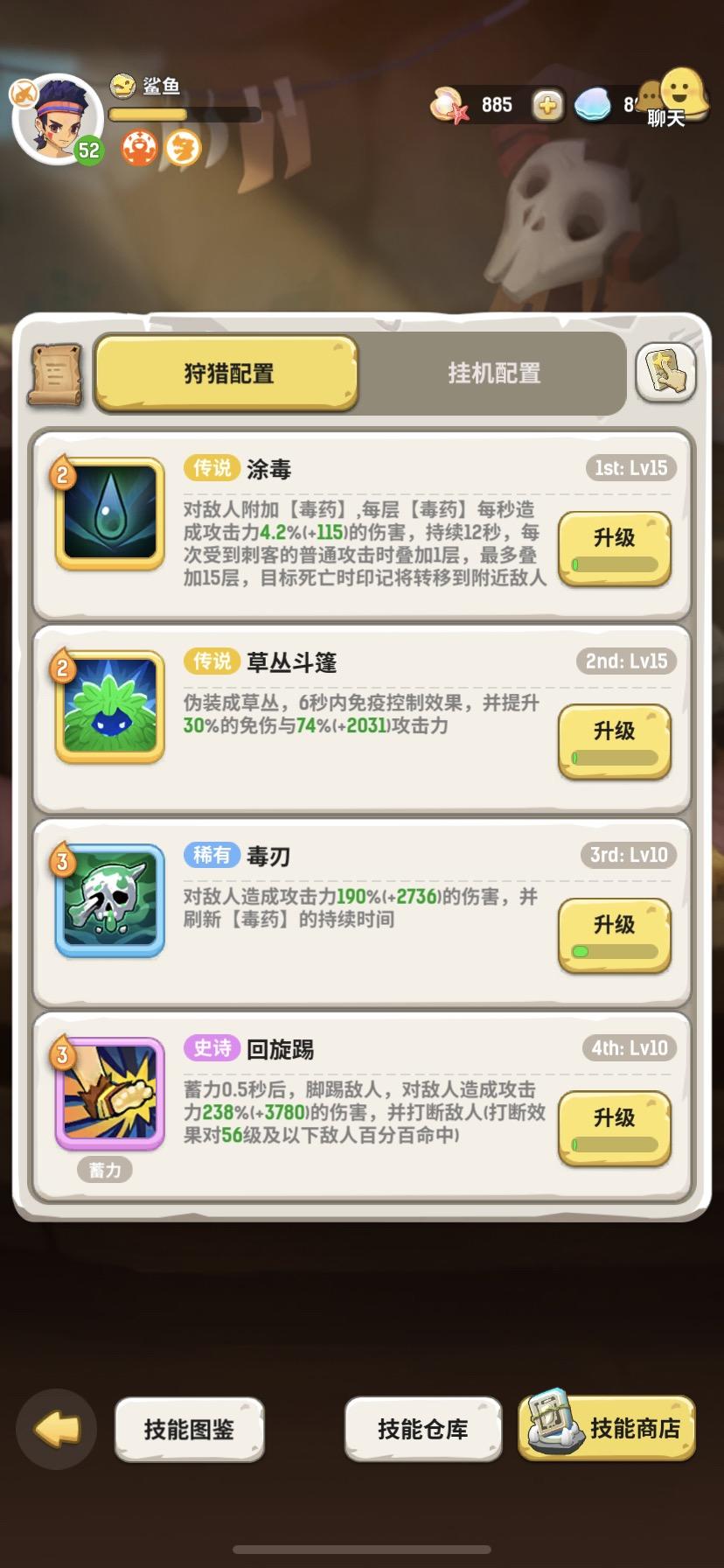Open the 涂毒 skill icon
The width and height of the screenshot is (724, 1568).
pos(110,514)
